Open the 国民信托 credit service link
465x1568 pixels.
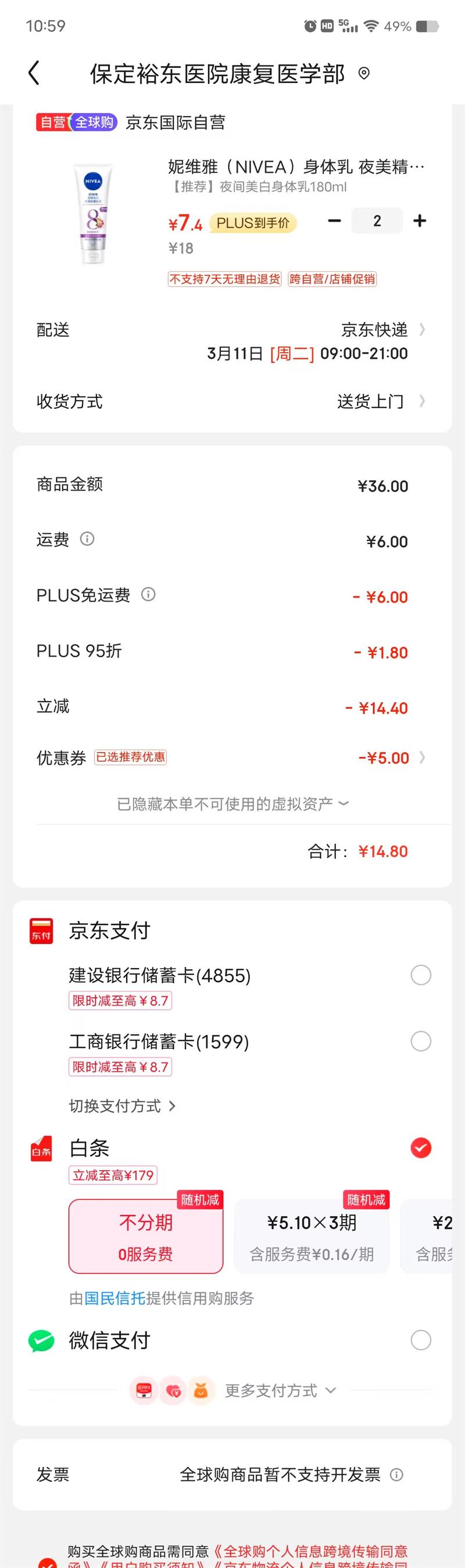pyautogui.click(x=114, y=1299)
